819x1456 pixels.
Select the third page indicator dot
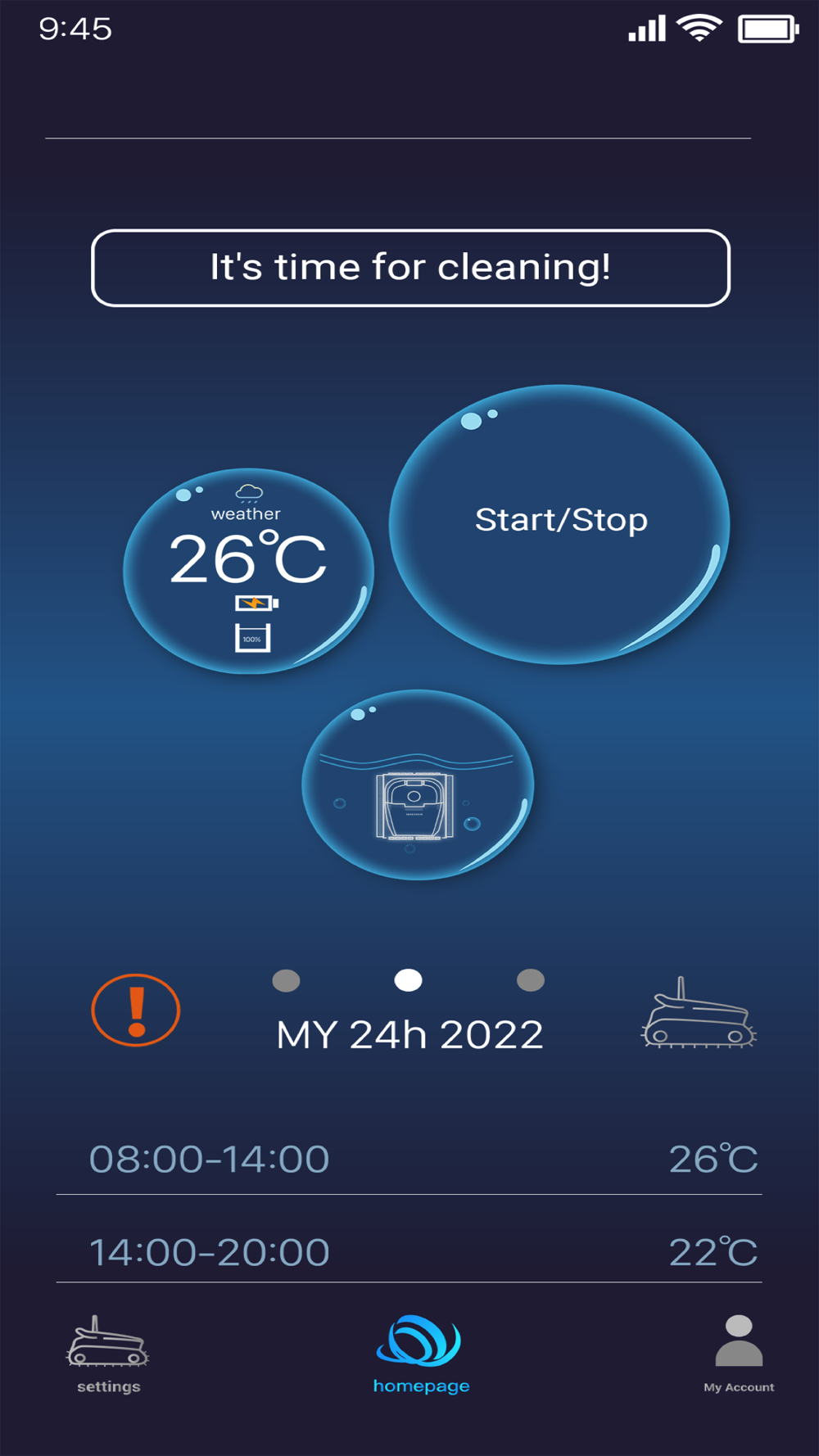pos(531,980)
